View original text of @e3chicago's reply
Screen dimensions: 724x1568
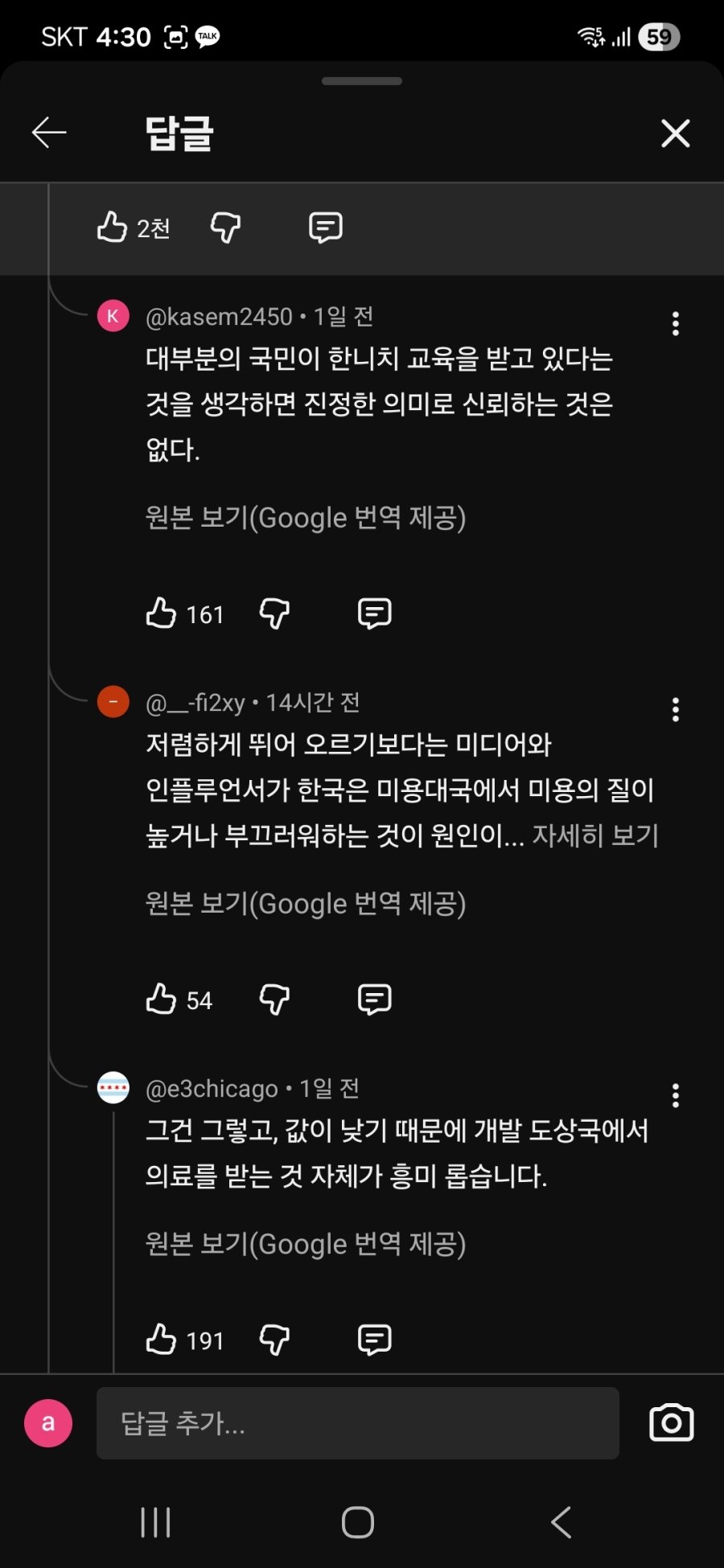point(306,1244)
